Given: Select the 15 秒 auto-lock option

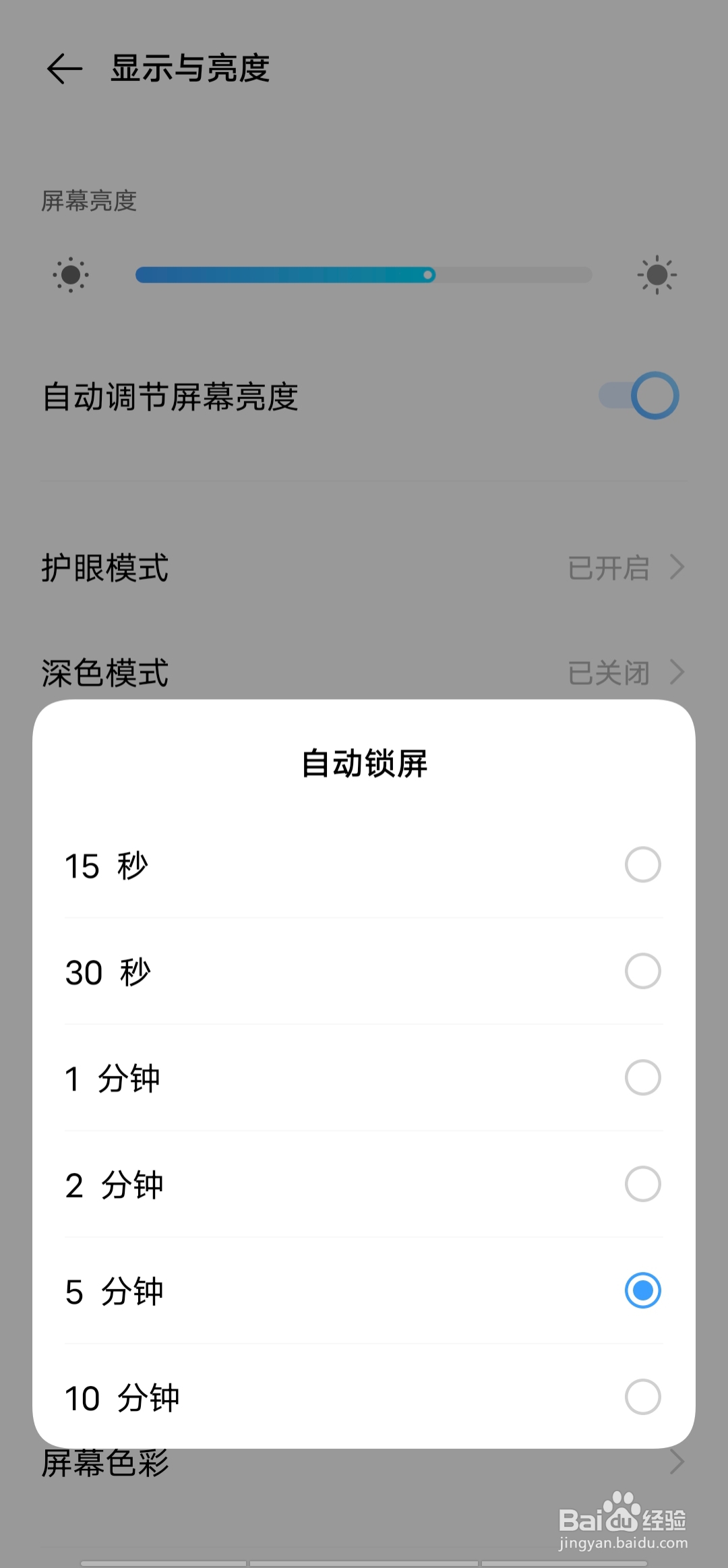Looking at the screenshot, I should pos(364,865).
